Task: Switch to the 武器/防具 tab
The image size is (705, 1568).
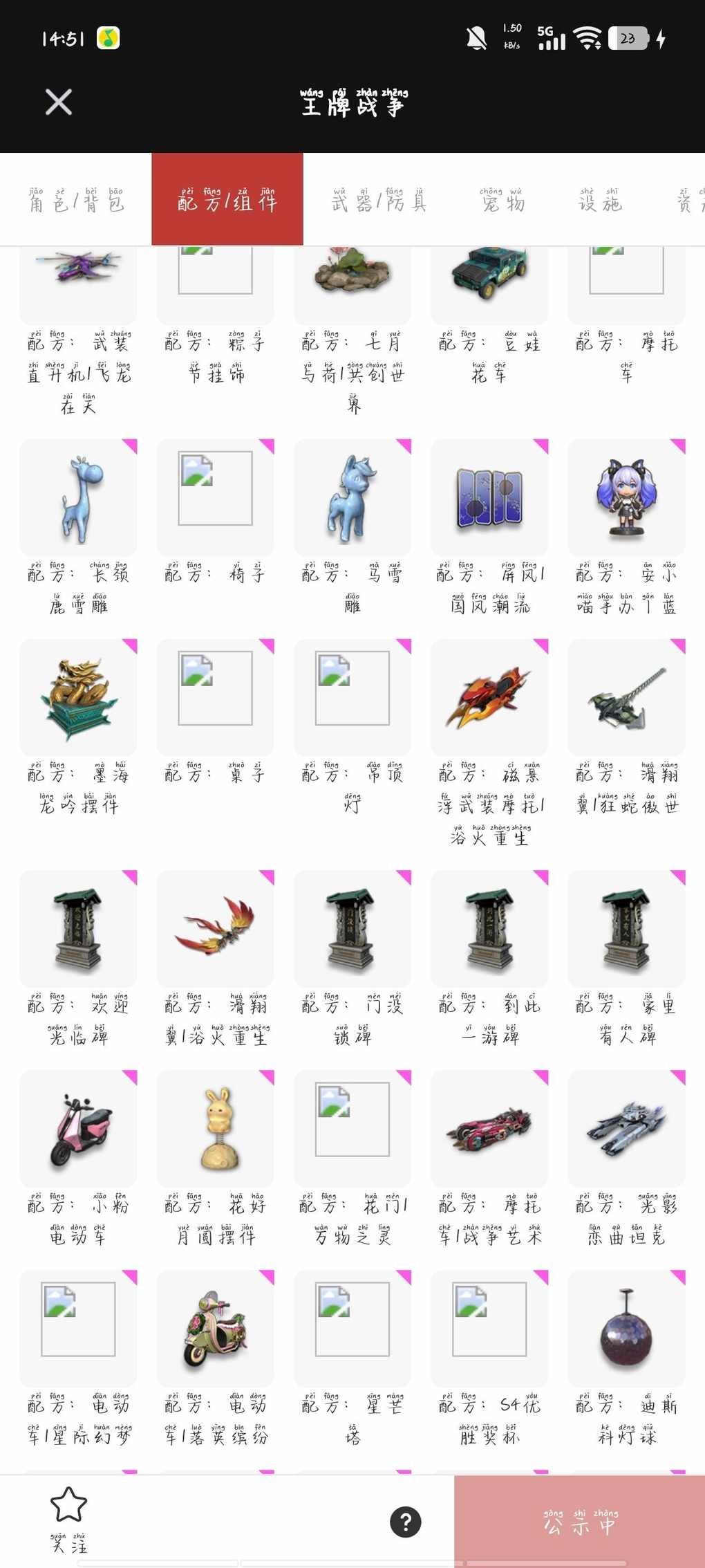Action: point(379,200)
